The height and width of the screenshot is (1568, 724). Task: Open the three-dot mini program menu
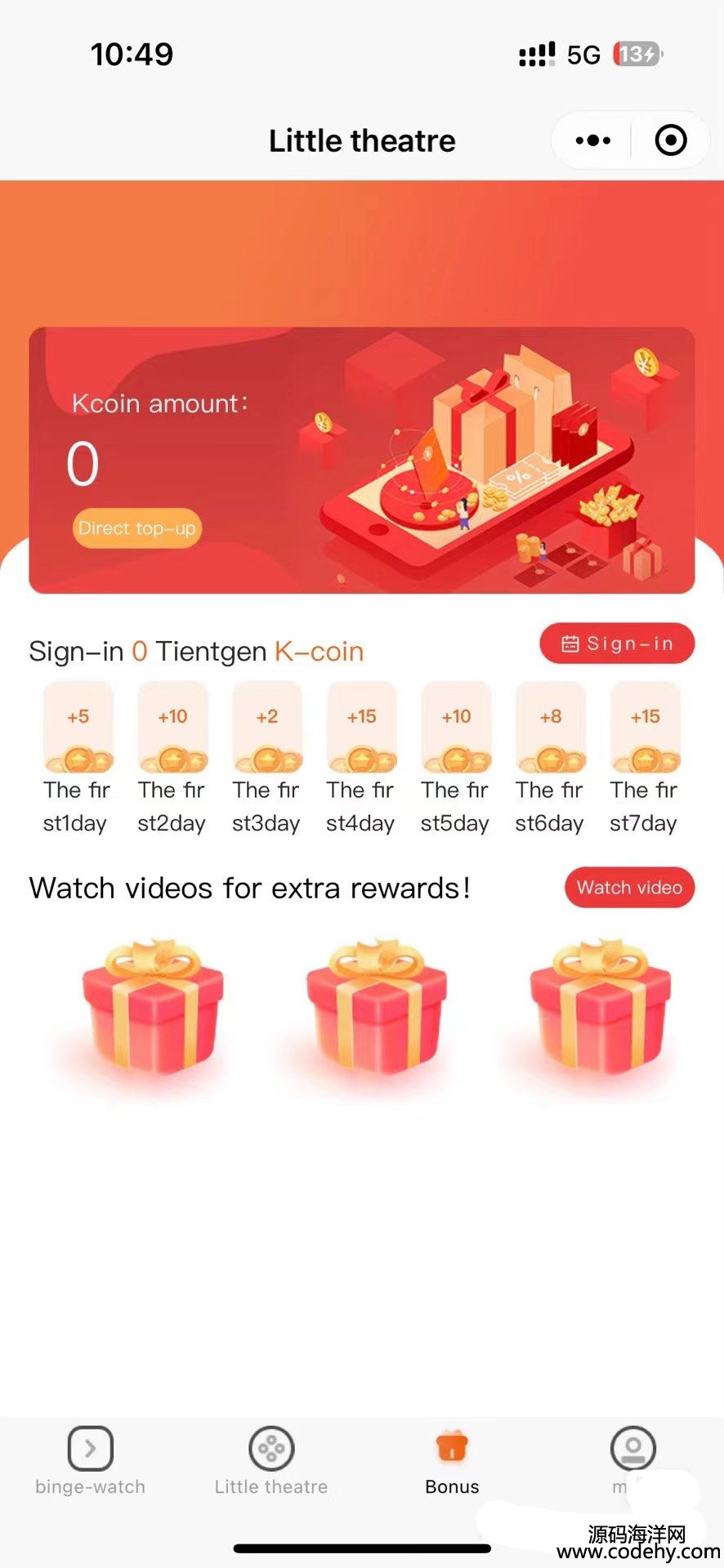pos(593,140)
